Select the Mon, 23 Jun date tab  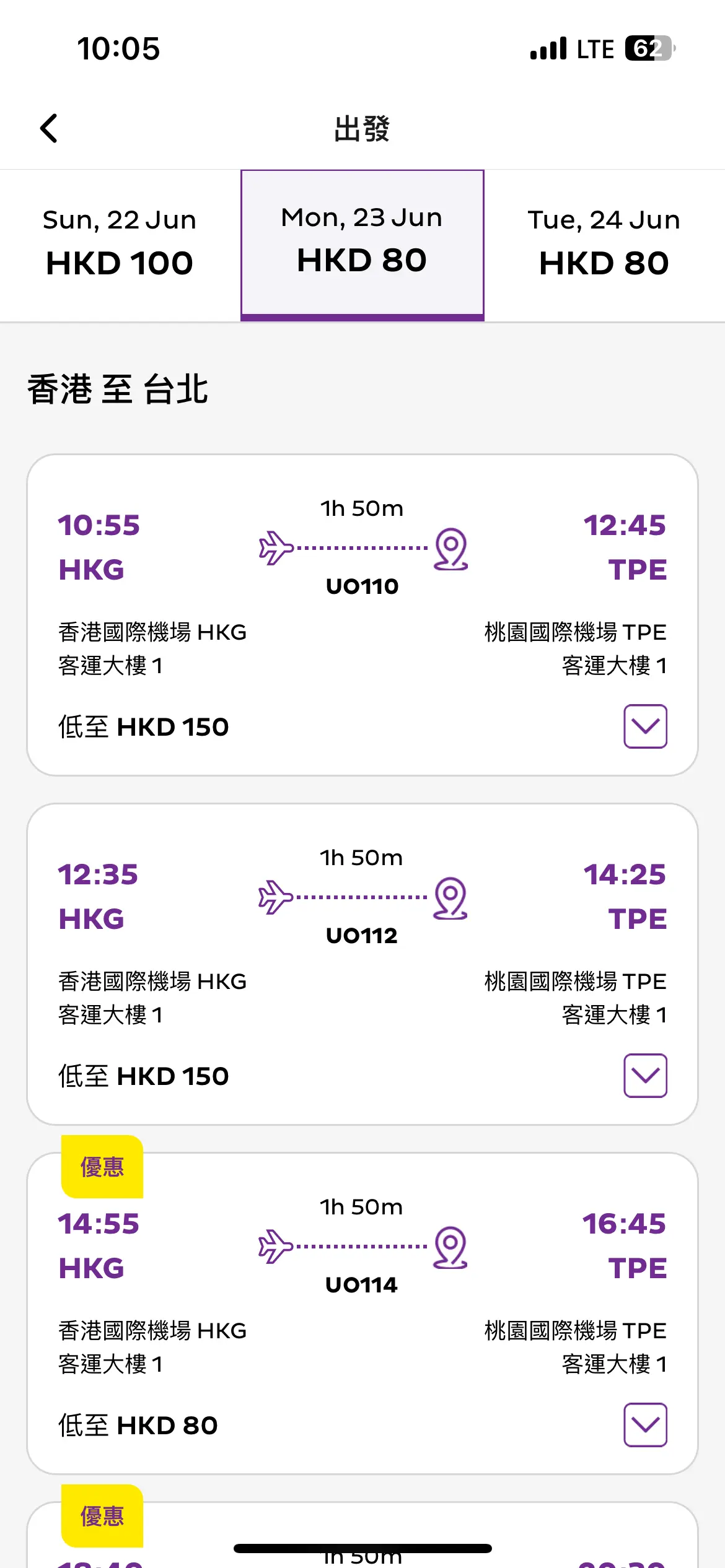coord(362,246)
